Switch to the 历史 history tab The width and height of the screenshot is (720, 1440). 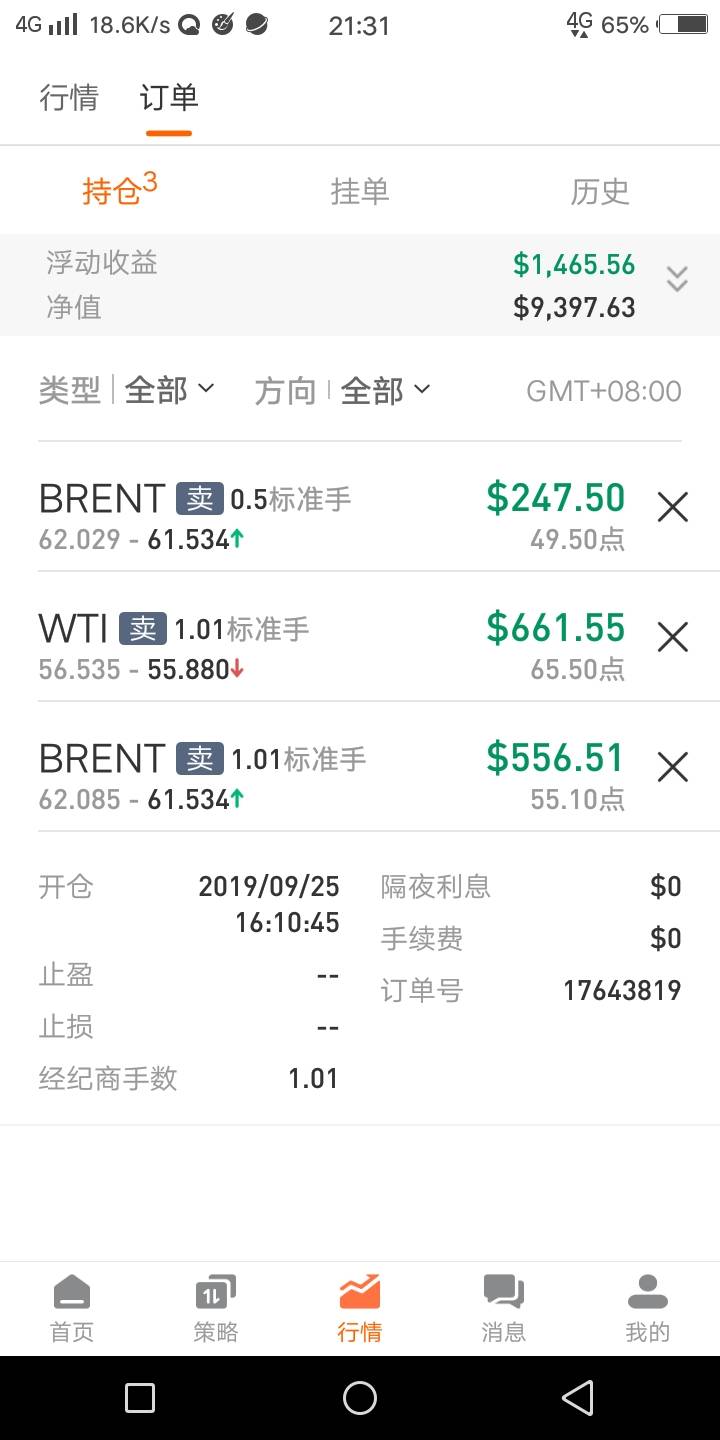point(600,191)
